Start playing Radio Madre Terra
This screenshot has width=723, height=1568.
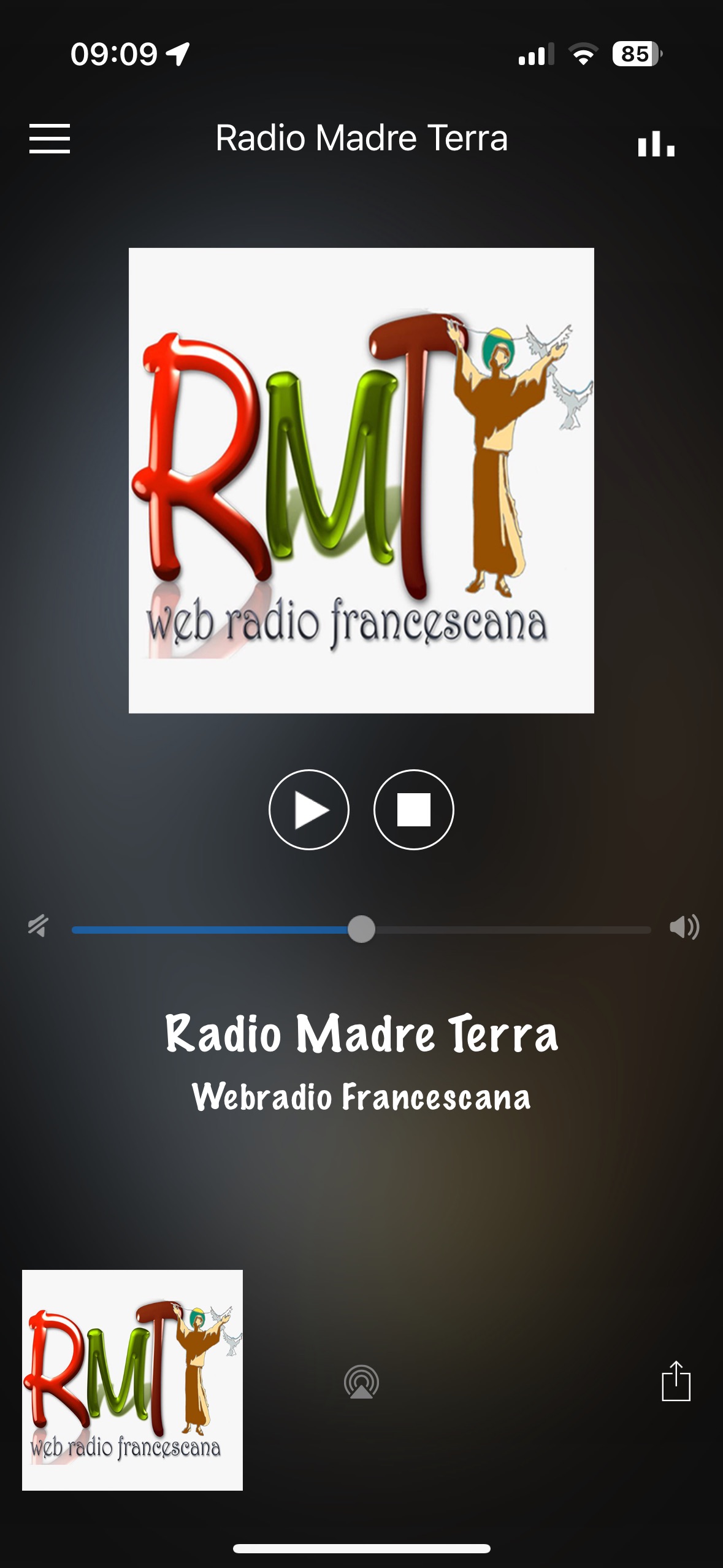click(309, 810)
